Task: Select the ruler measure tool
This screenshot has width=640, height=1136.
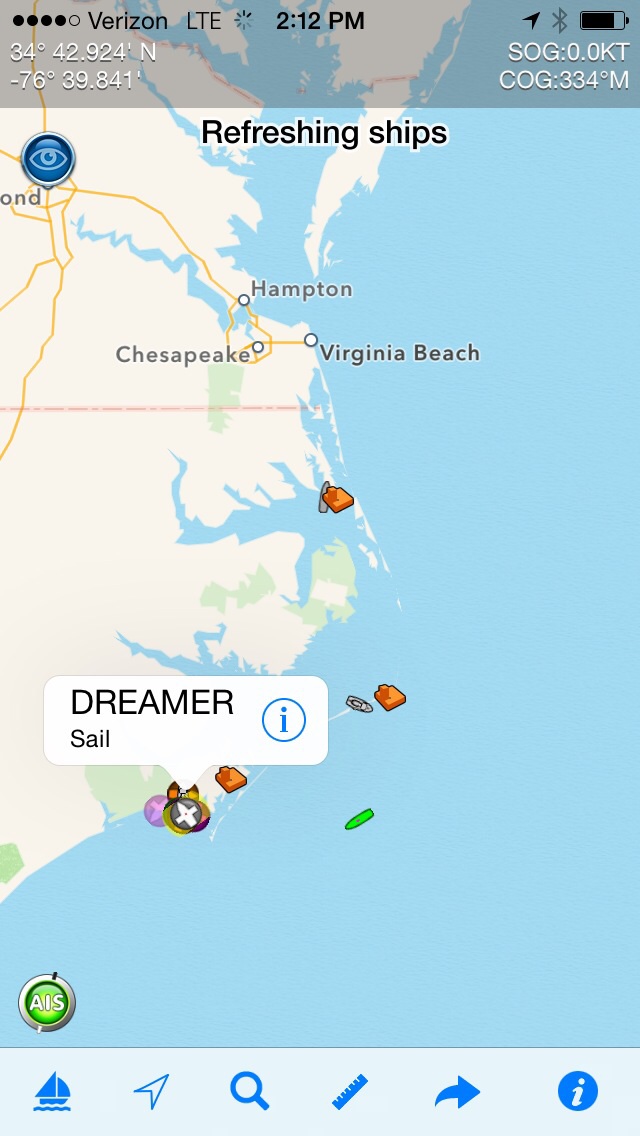Action: click(350, 1092)
